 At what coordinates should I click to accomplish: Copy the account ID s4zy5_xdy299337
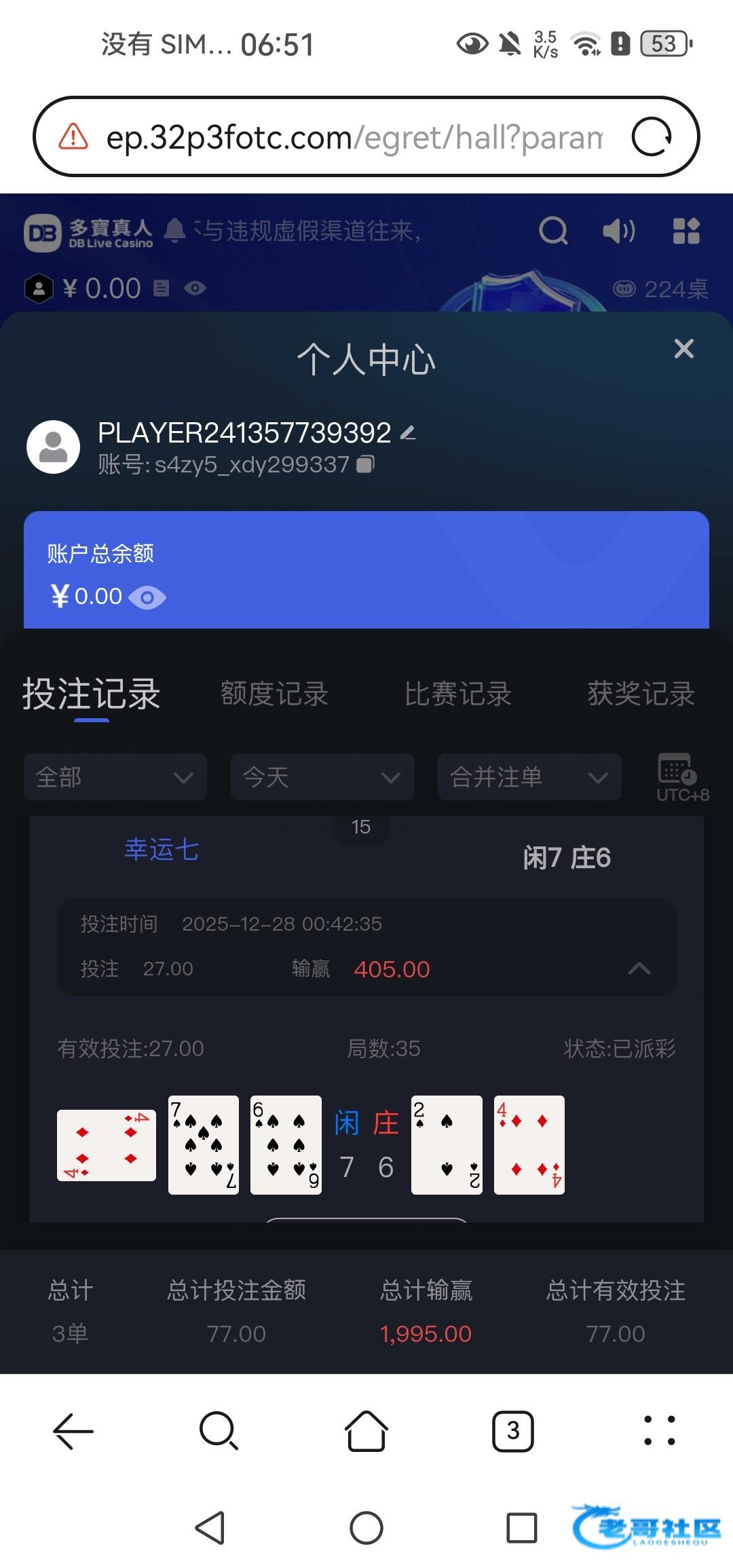366,464
